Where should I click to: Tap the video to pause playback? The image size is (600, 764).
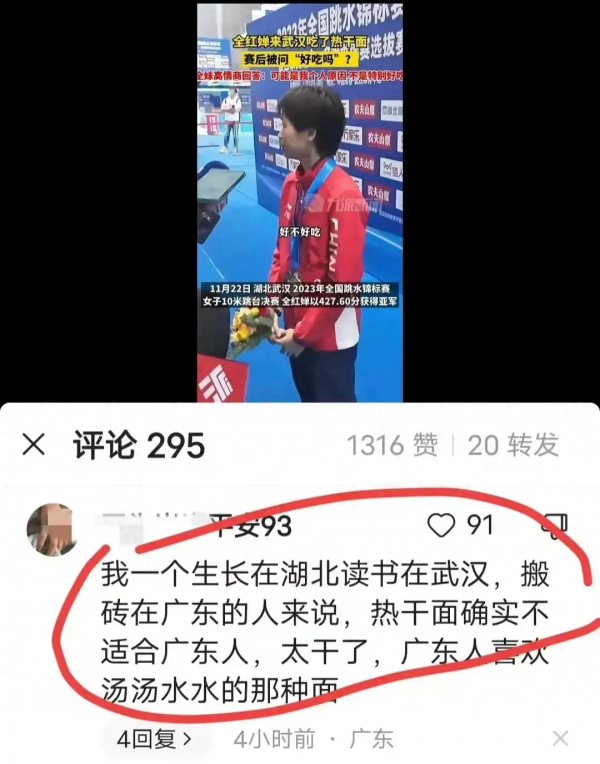click(300, 200)
